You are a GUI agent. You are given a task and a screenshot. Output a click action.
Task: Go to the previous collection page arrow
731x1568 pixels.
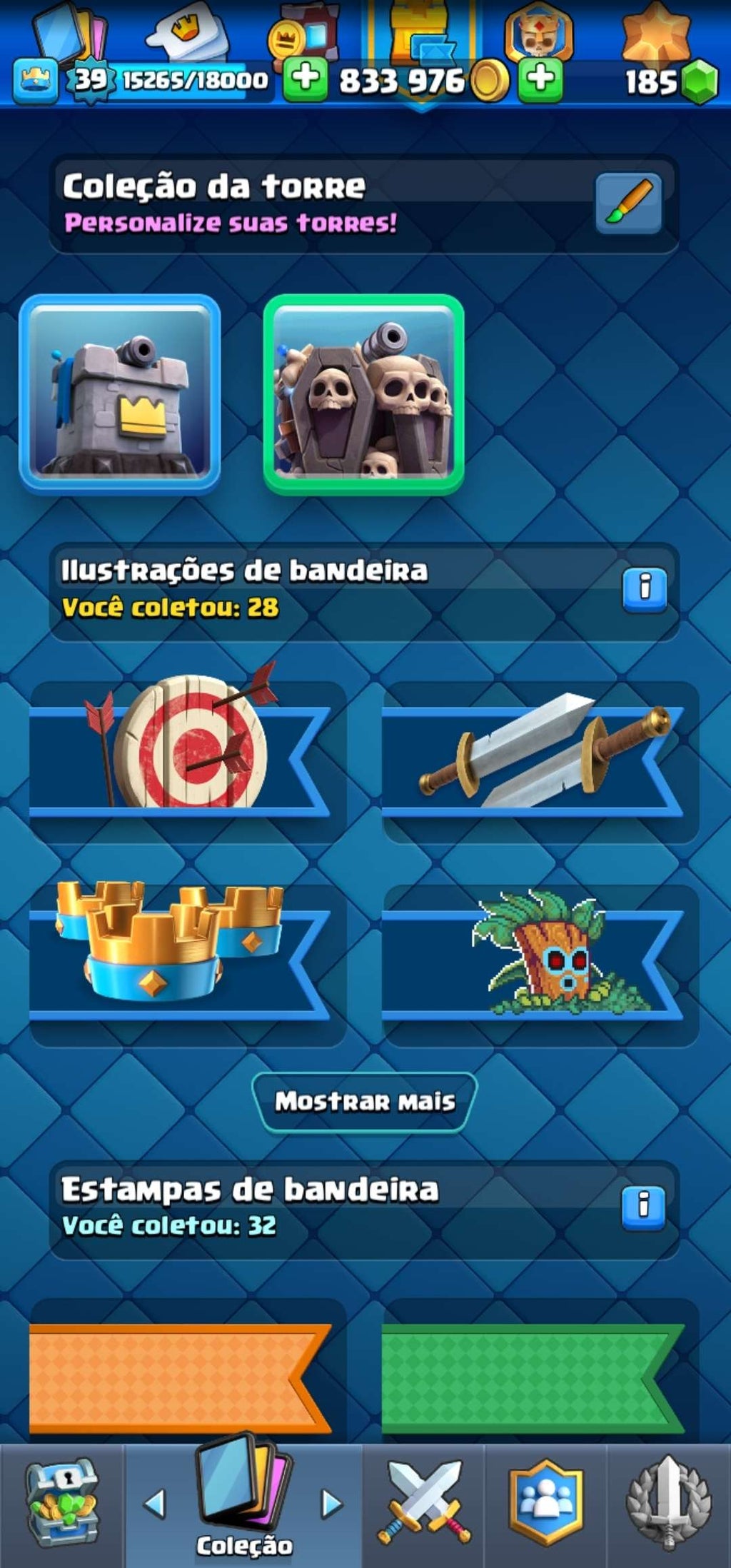[155, 1503]
